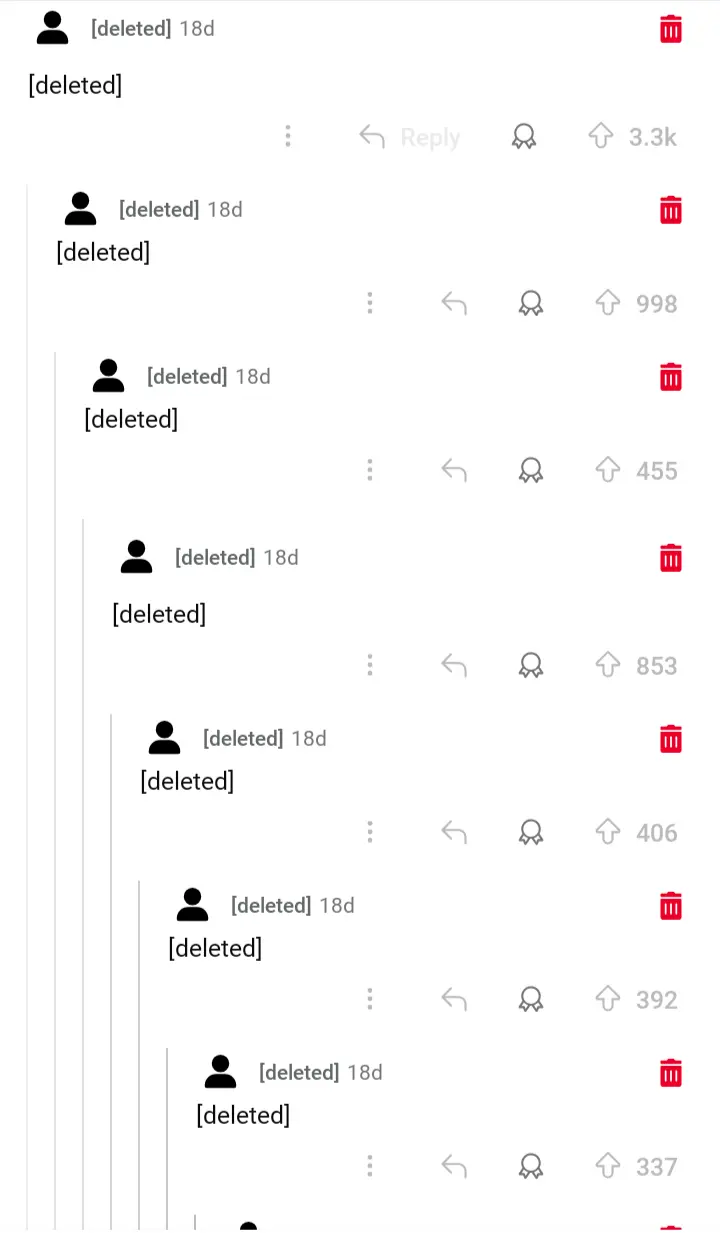Upvote the comment with 853 votes
Image resolution: width=720 pixels, height=1233 pixels.
607,665
